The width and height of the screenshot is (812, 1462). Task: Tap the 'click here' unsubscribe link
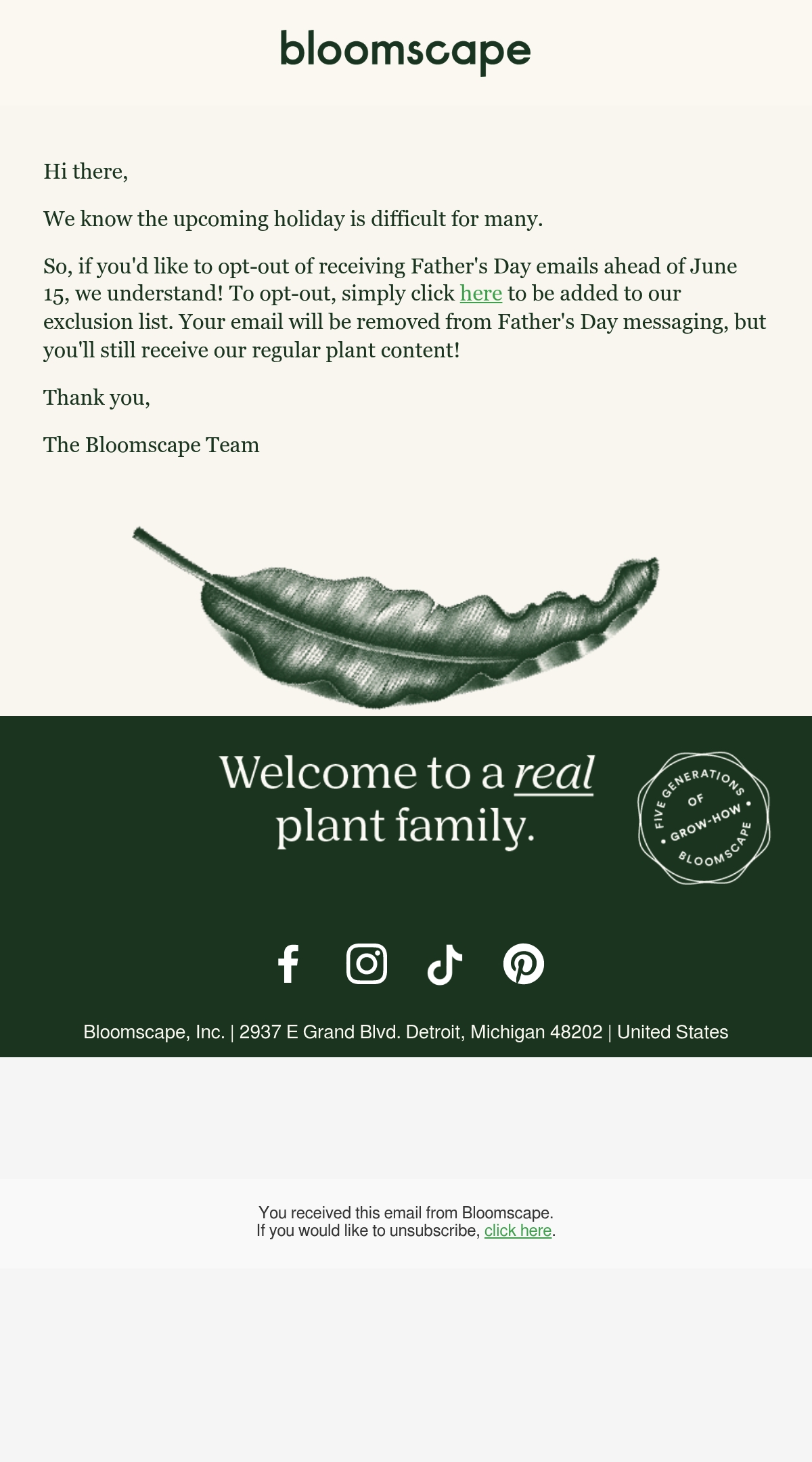point(518,1231)
